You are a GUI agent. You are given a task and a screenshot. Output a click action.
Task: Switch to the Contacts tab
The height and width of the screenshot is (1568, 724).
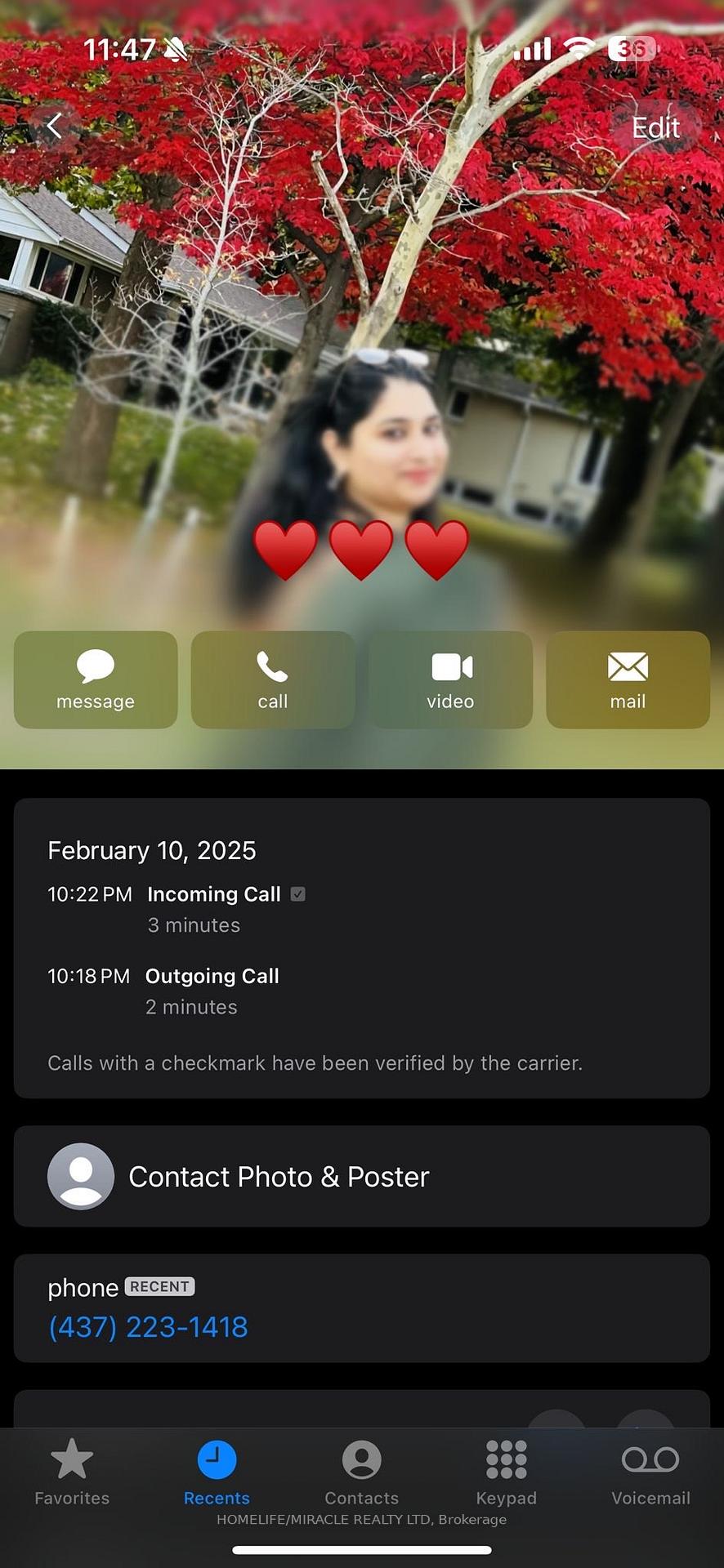click(x=361, y=1472)
